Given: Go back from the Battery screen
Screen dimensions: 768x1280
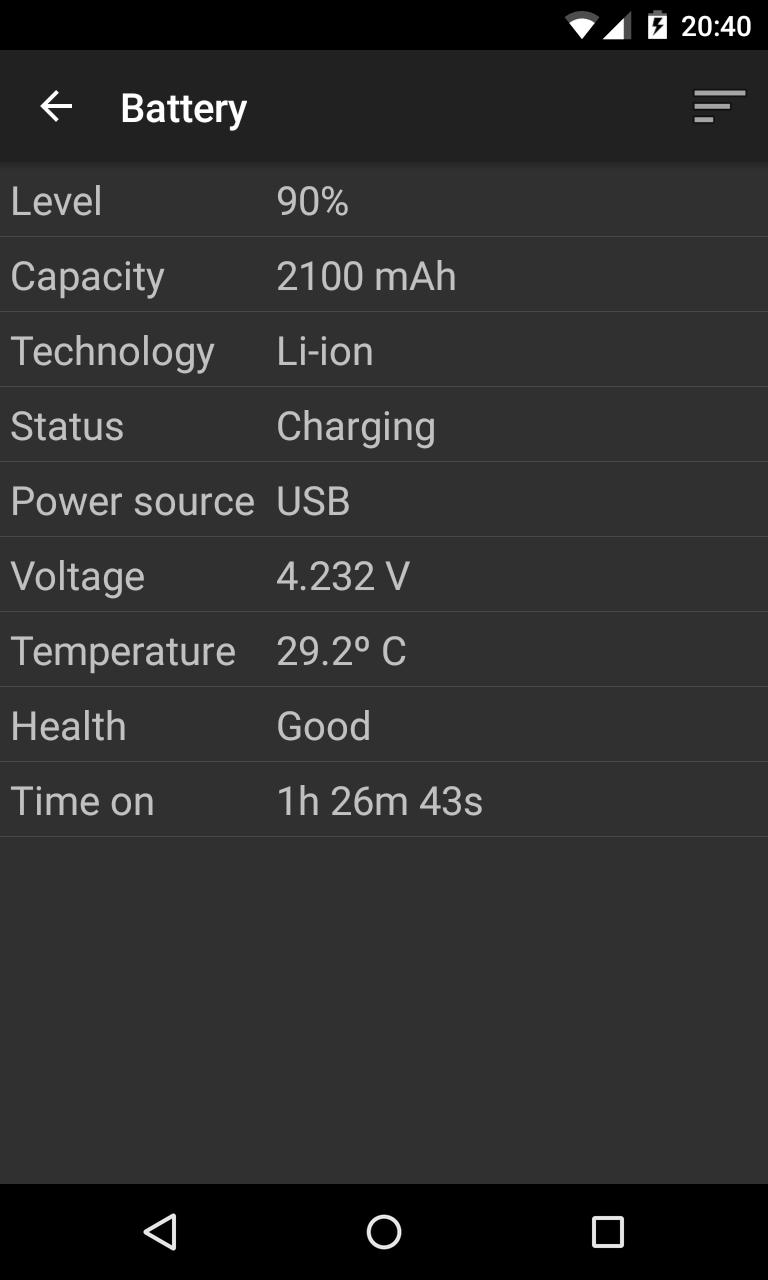Looking at the screenshot, I should coord(56,107).
